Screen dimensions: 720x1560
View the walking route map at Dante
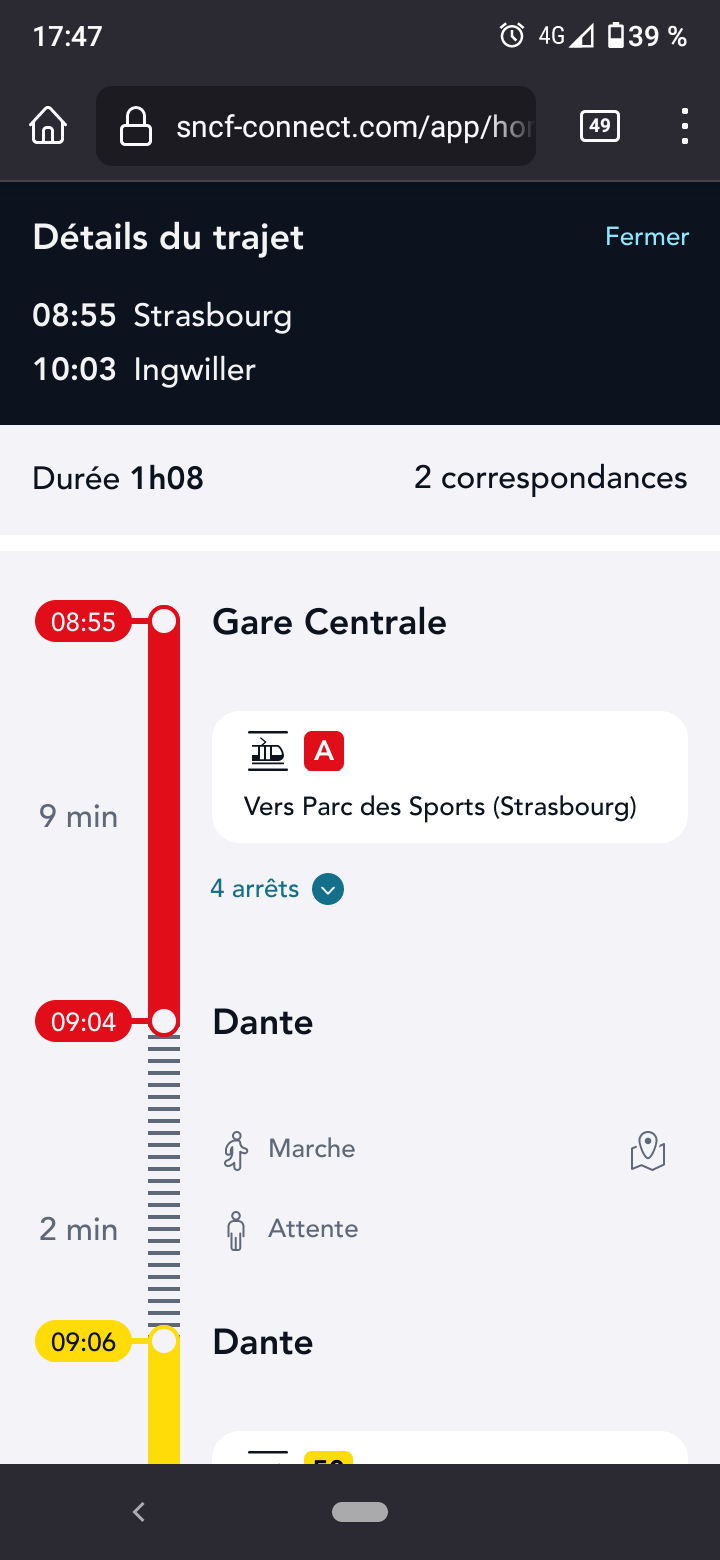tap(648, 1151)
